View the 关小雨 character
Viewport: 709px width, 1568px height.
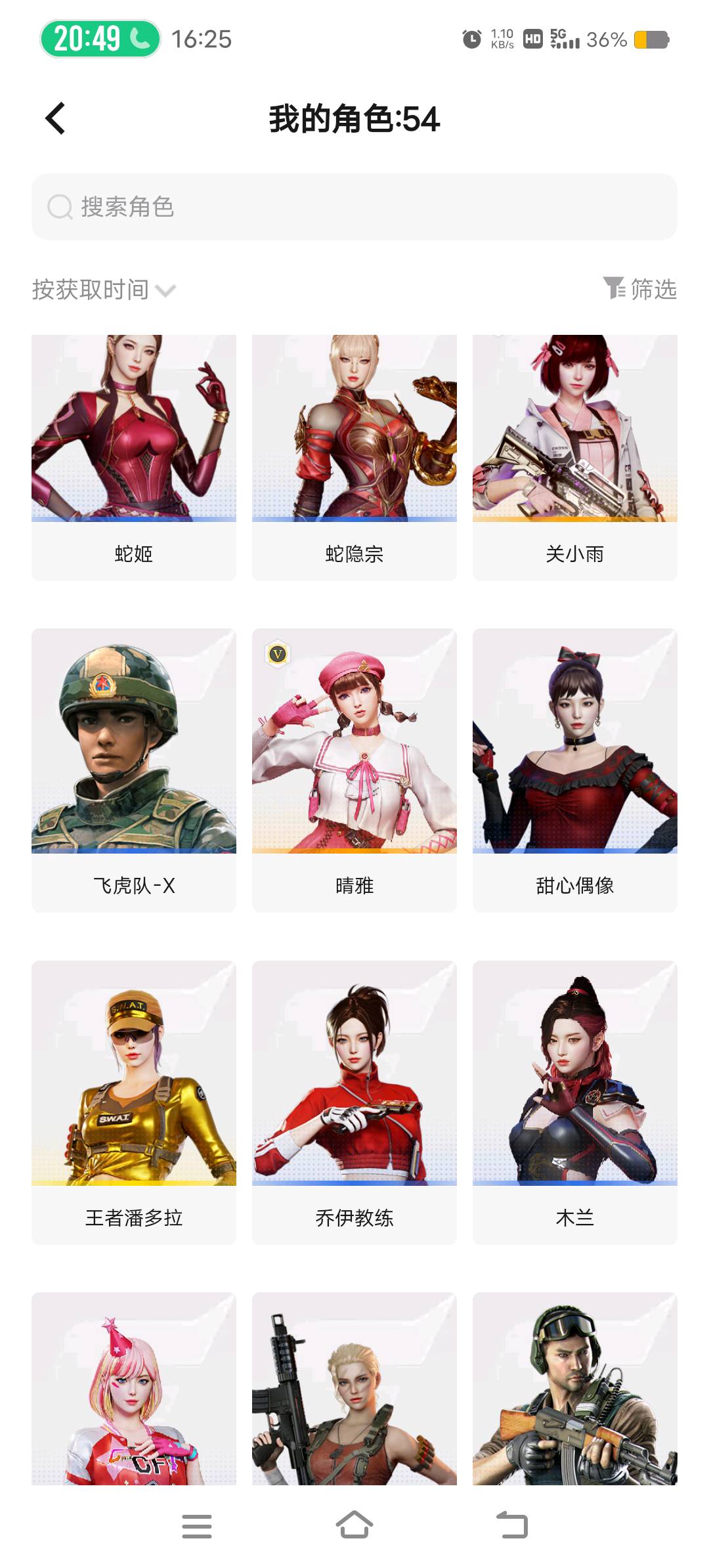coord(575,458)
